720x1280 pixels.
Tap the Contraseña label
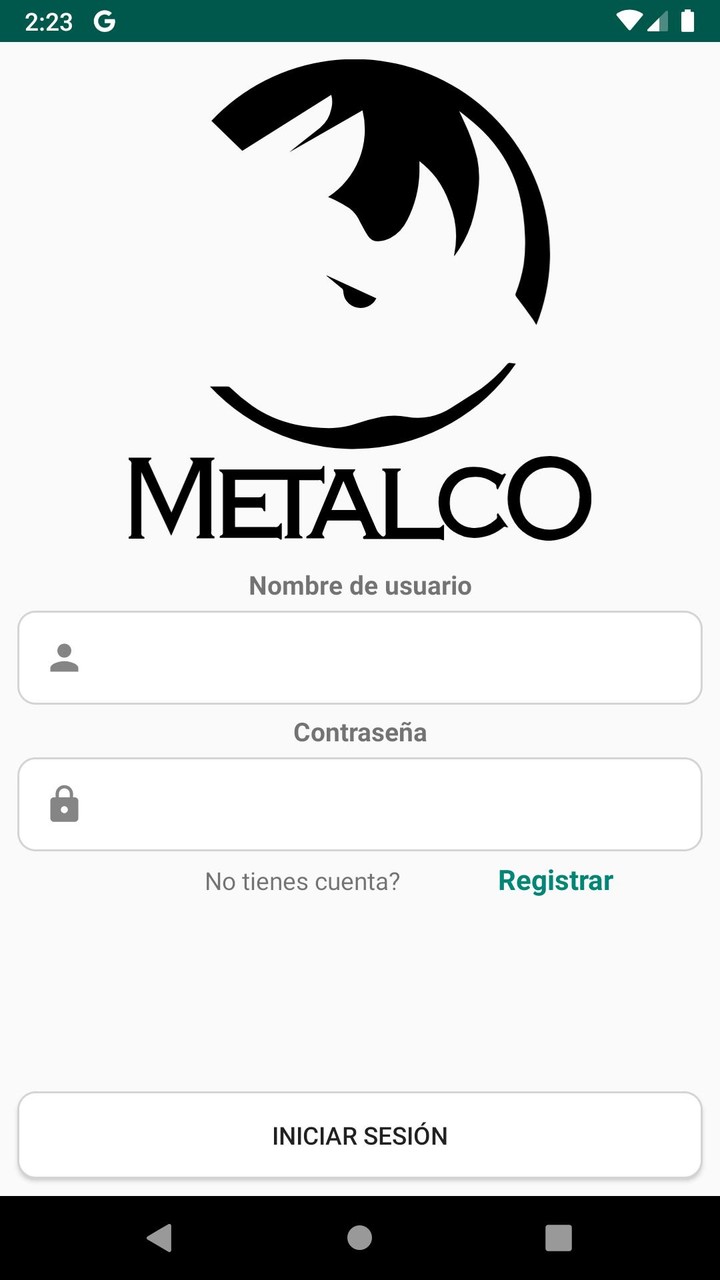[x=360, y=732]
